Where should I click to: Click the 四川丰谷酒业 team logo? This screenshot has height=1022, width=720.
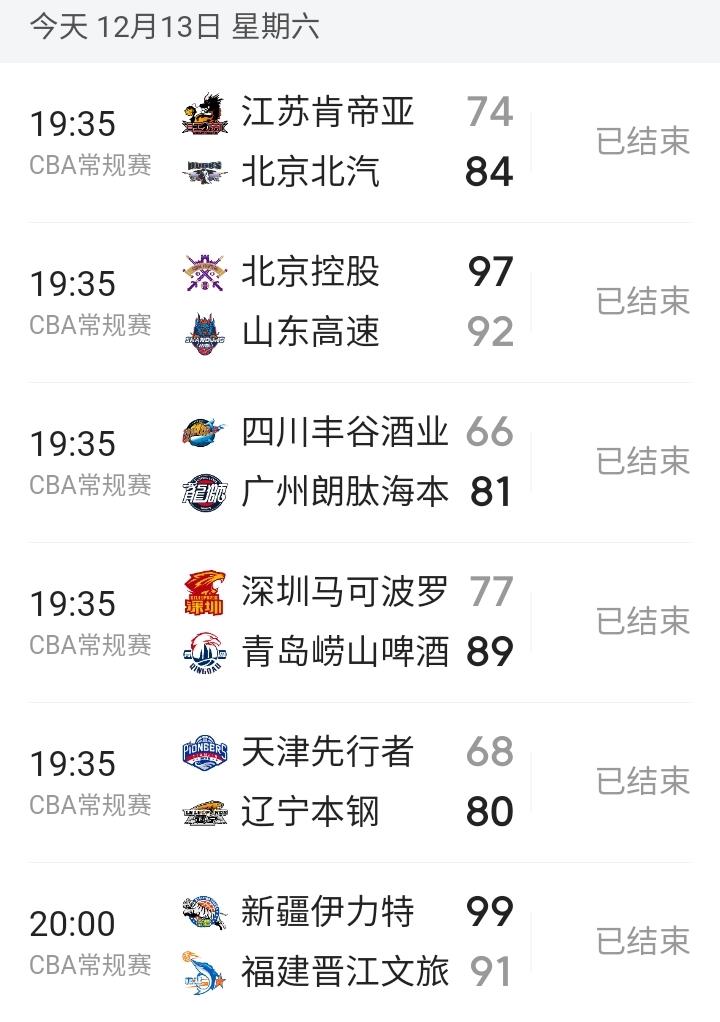click(x=202, y=432)
